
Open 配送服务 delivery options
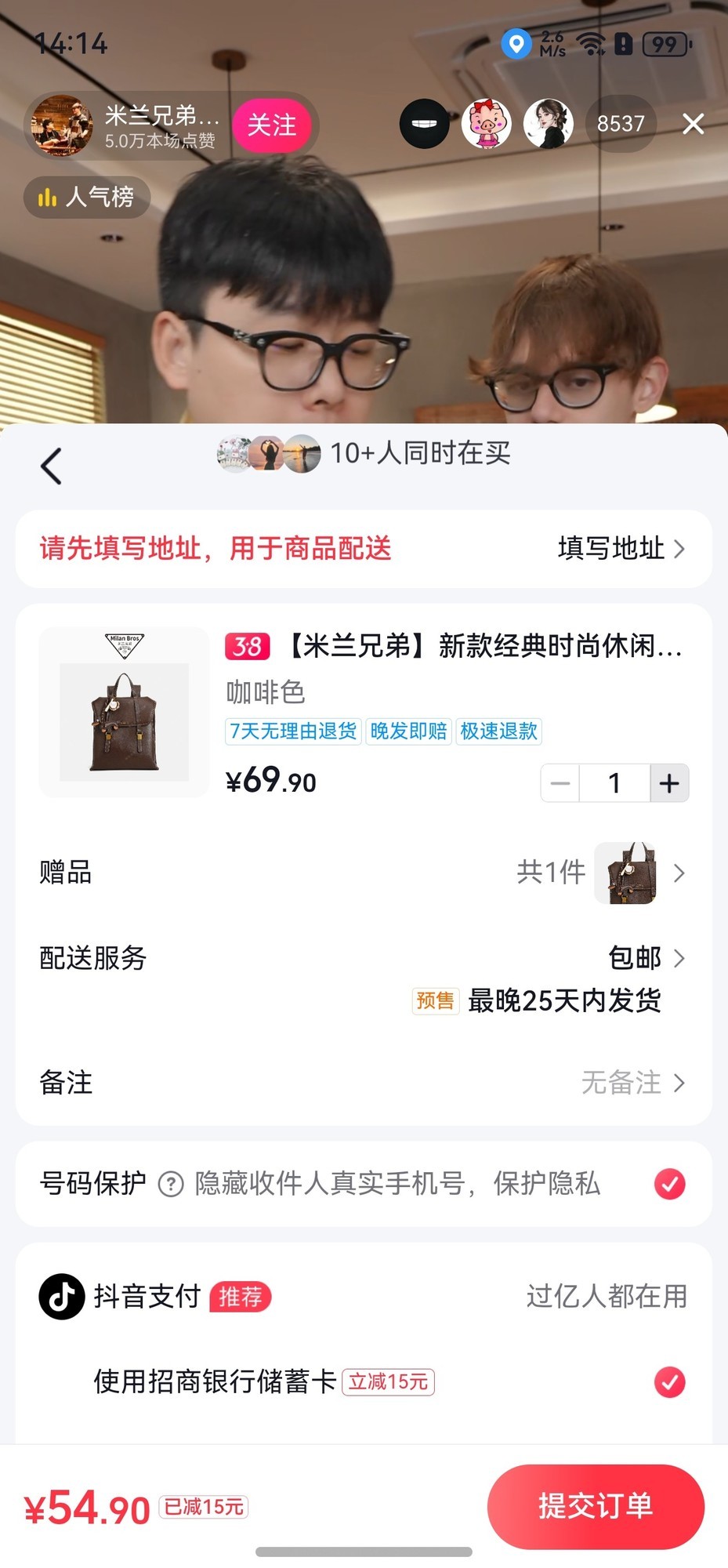pyautogui.click(x=364, y=958)
